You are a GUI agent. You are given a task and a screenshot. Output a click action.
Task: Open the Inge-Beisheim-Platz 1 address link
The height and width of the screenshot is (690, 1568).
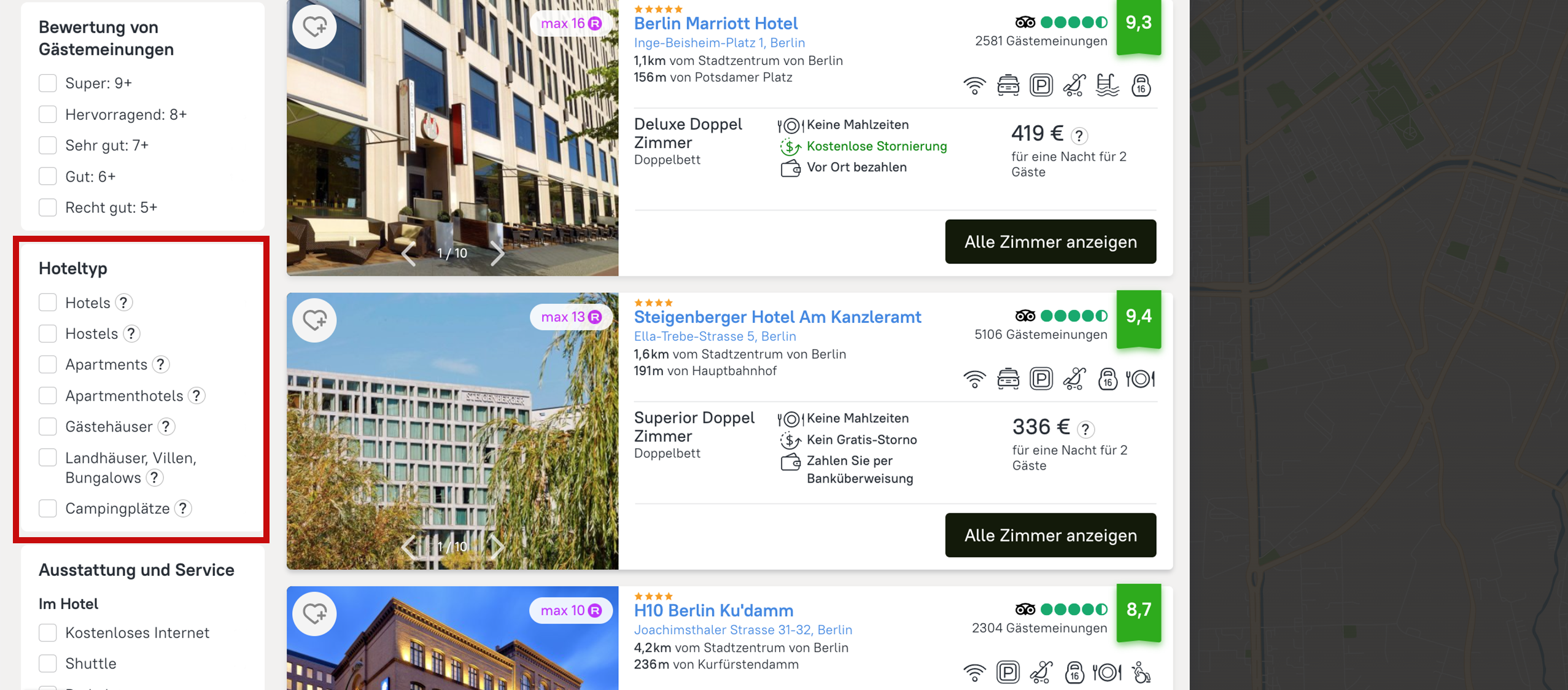click(719, 43)
